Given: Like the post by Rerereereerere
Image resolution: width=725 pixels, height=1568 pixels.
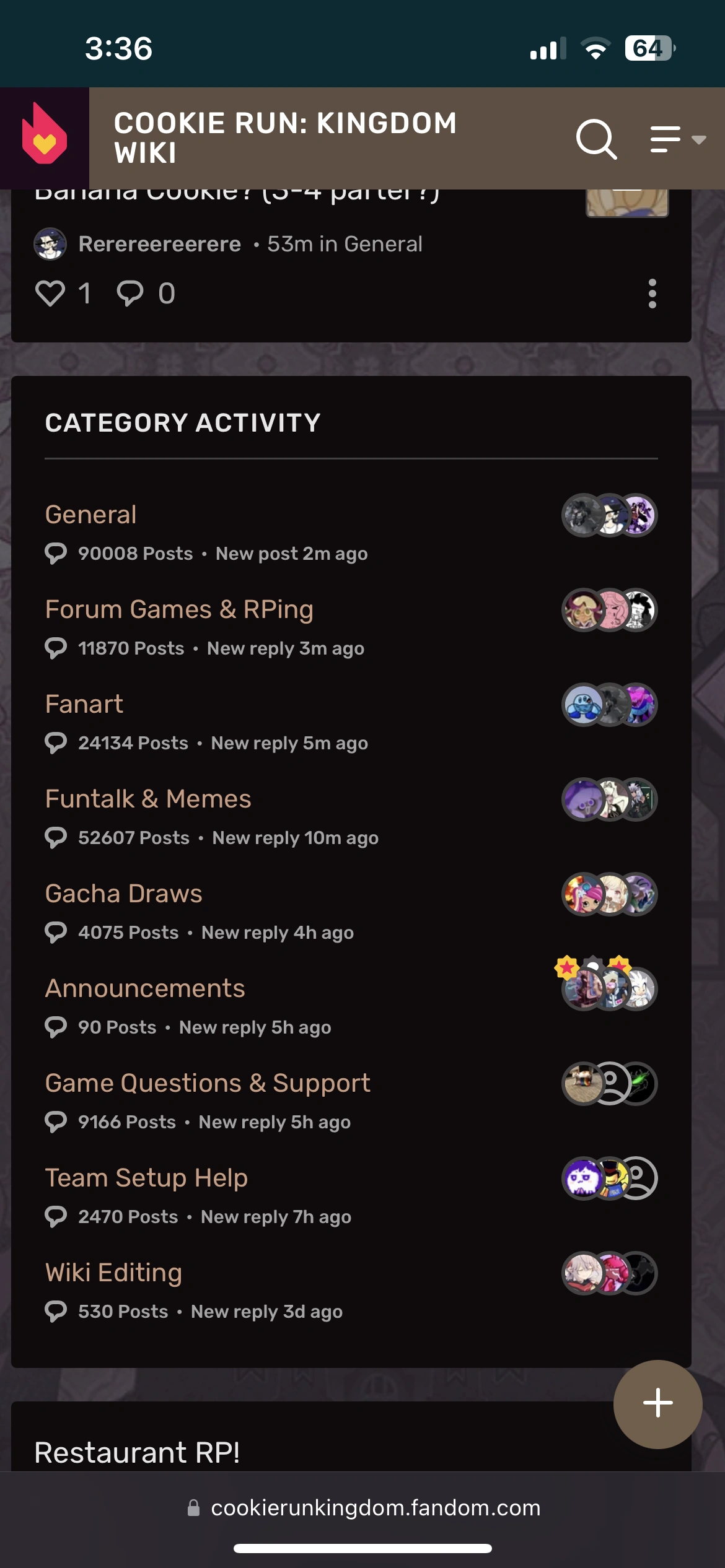Looking at the screenshot, I should tap(50, 293).
